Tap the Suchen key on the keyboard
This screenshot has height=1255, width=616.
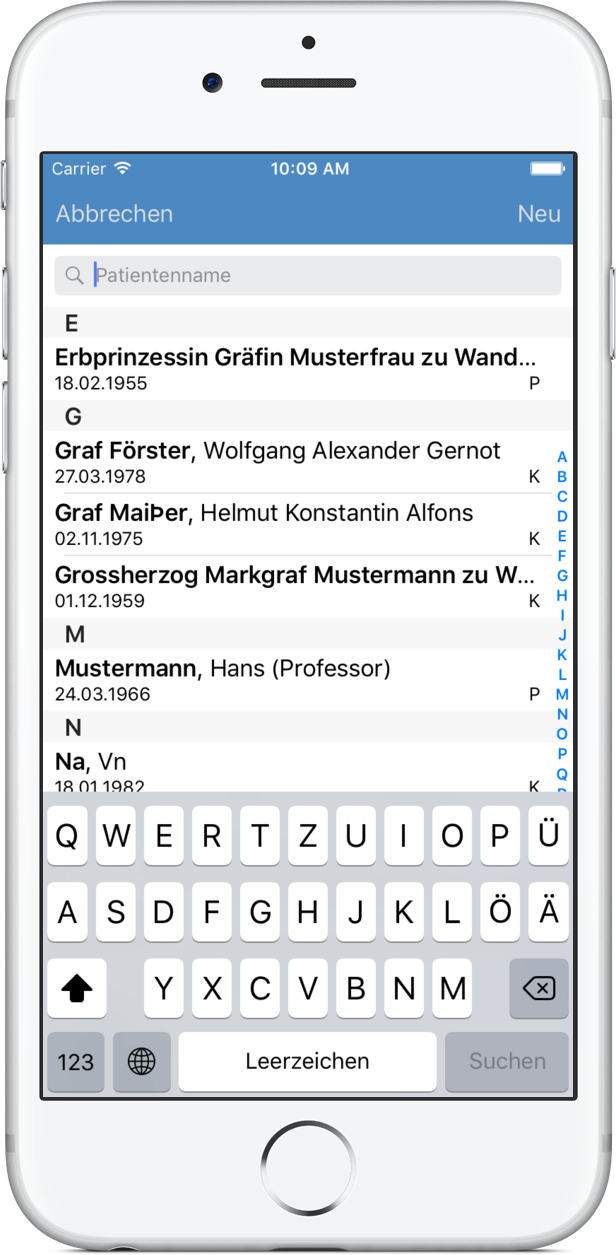point(507,1062)
